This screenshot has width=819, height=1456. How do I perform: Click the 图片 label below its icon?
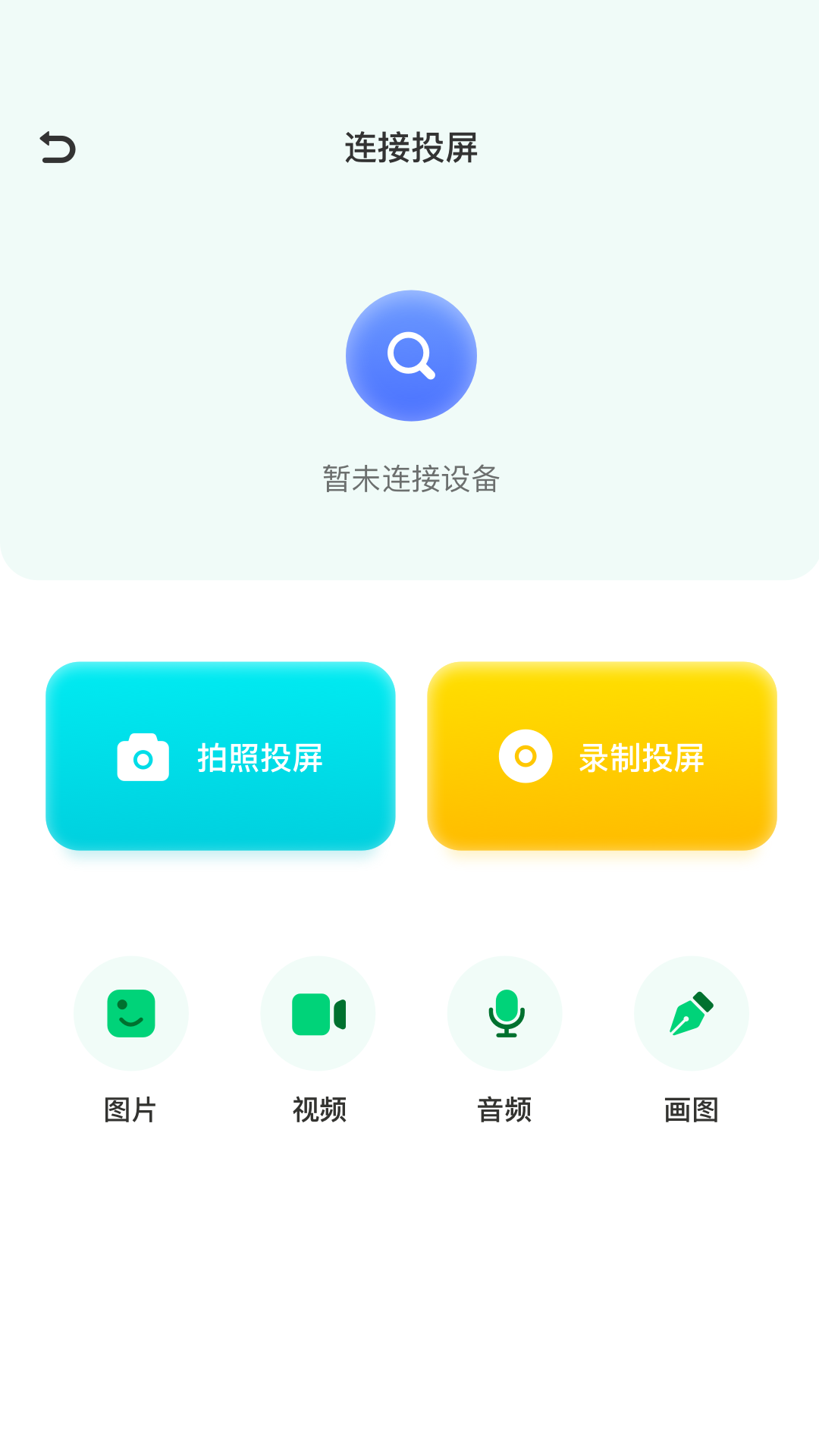tap(130, 1110)
